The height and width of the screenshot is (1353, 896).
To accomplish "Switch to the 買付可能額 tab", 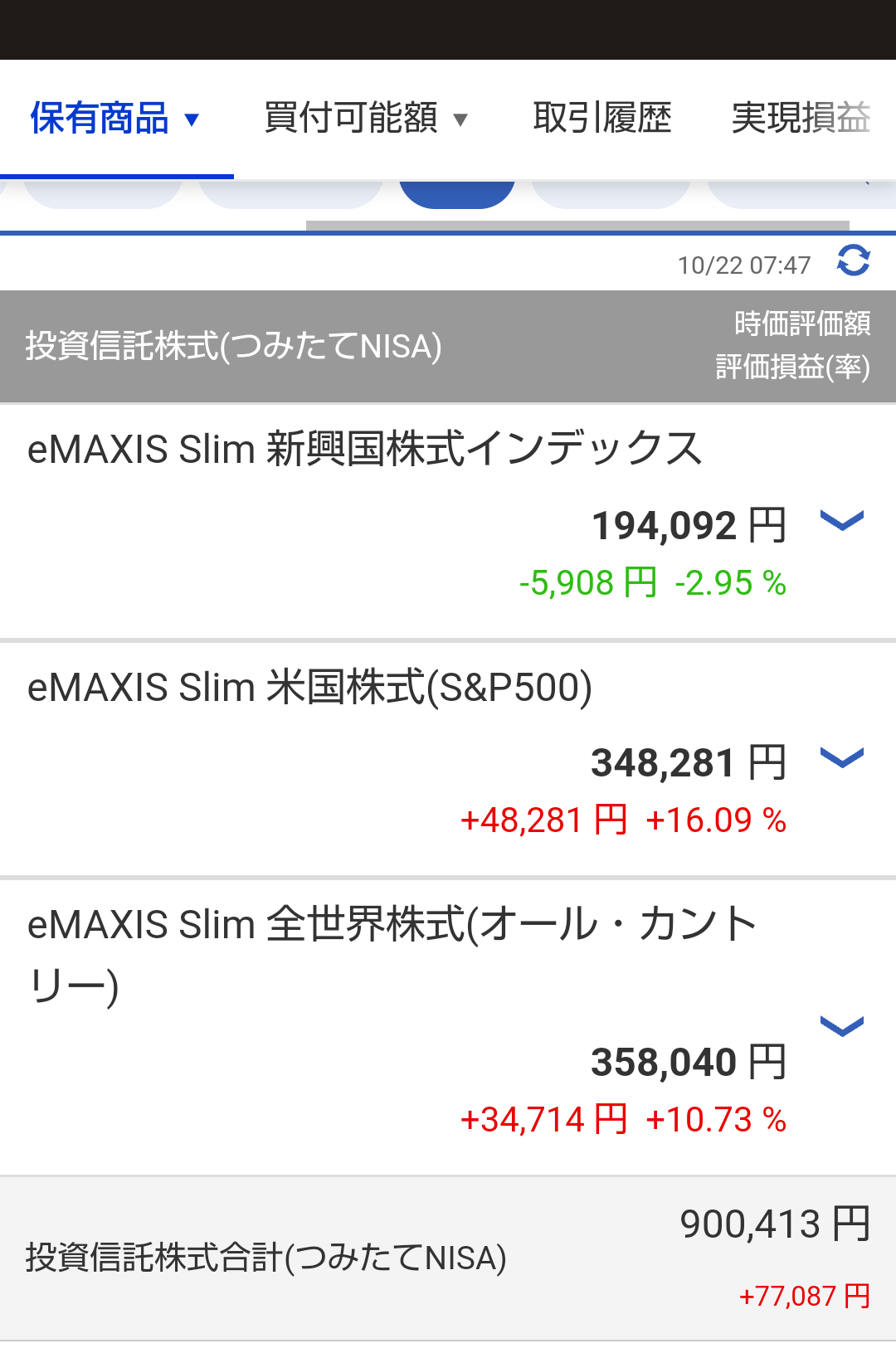I will click(365, 119).
